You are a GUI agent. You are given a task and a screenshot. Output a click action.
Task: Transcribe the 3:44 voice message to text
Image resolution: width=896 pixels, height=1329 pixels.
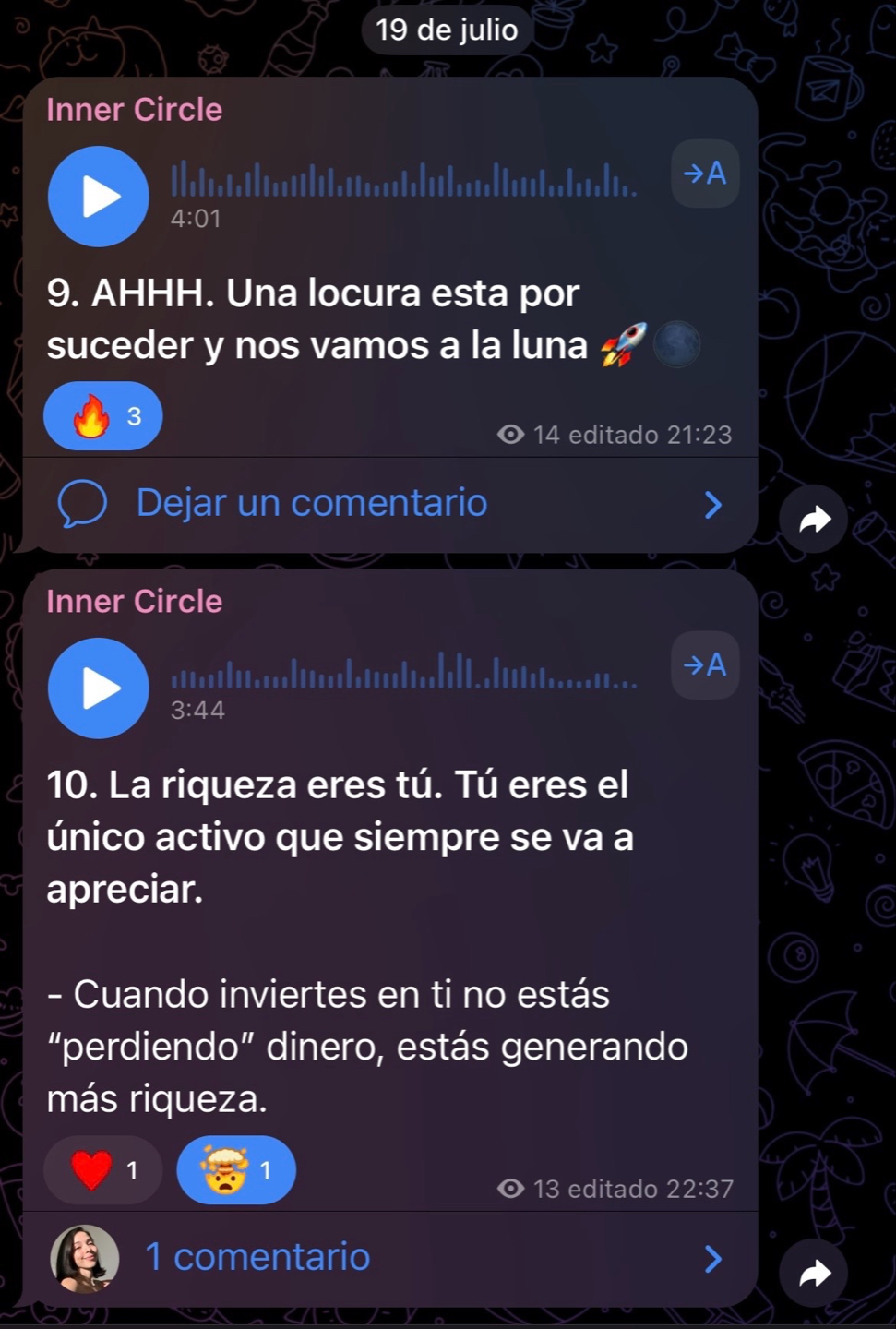click(x=705, y=665)
